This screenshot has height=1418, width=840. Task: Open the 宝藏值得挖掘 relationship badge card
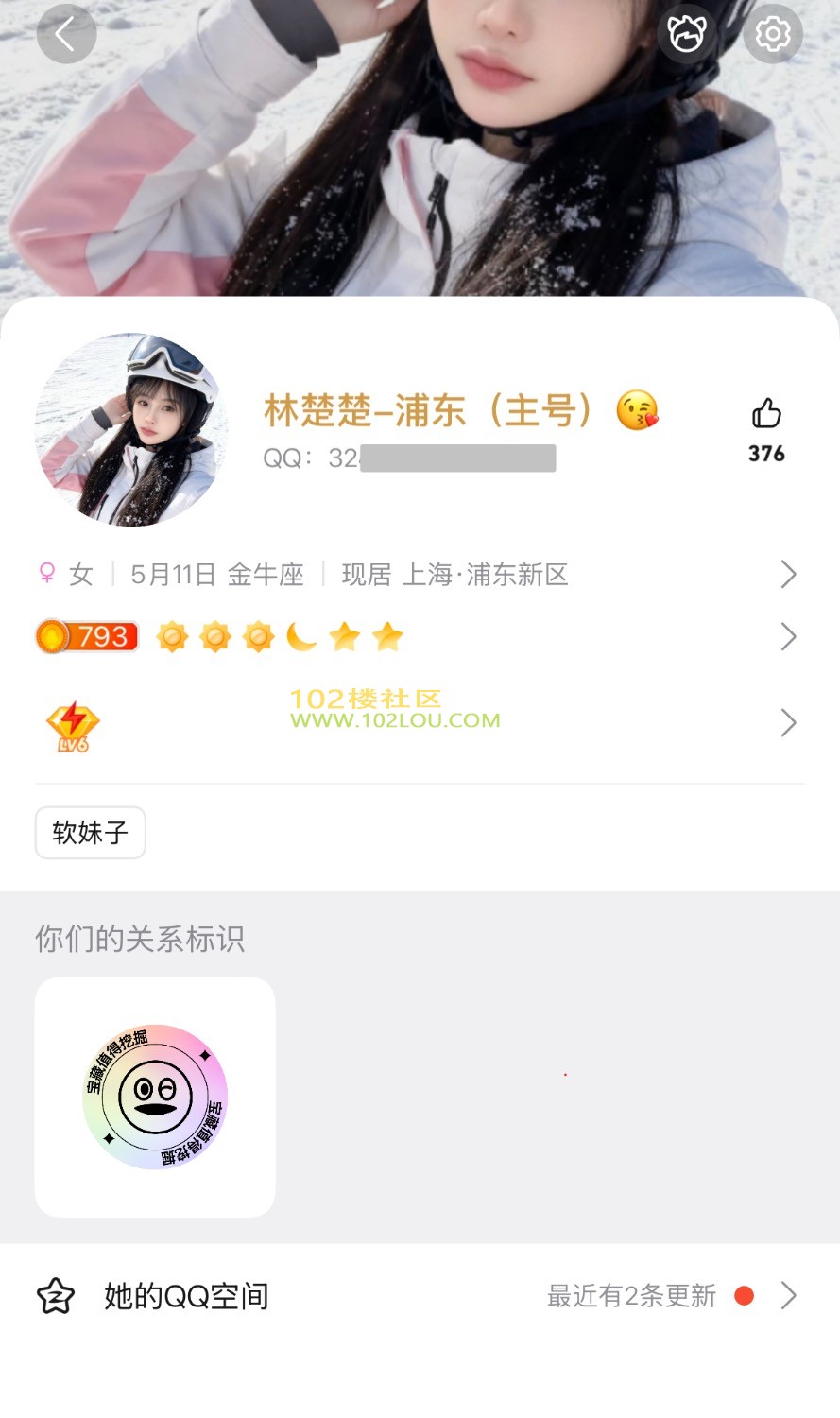click(x=155, y=1097)
